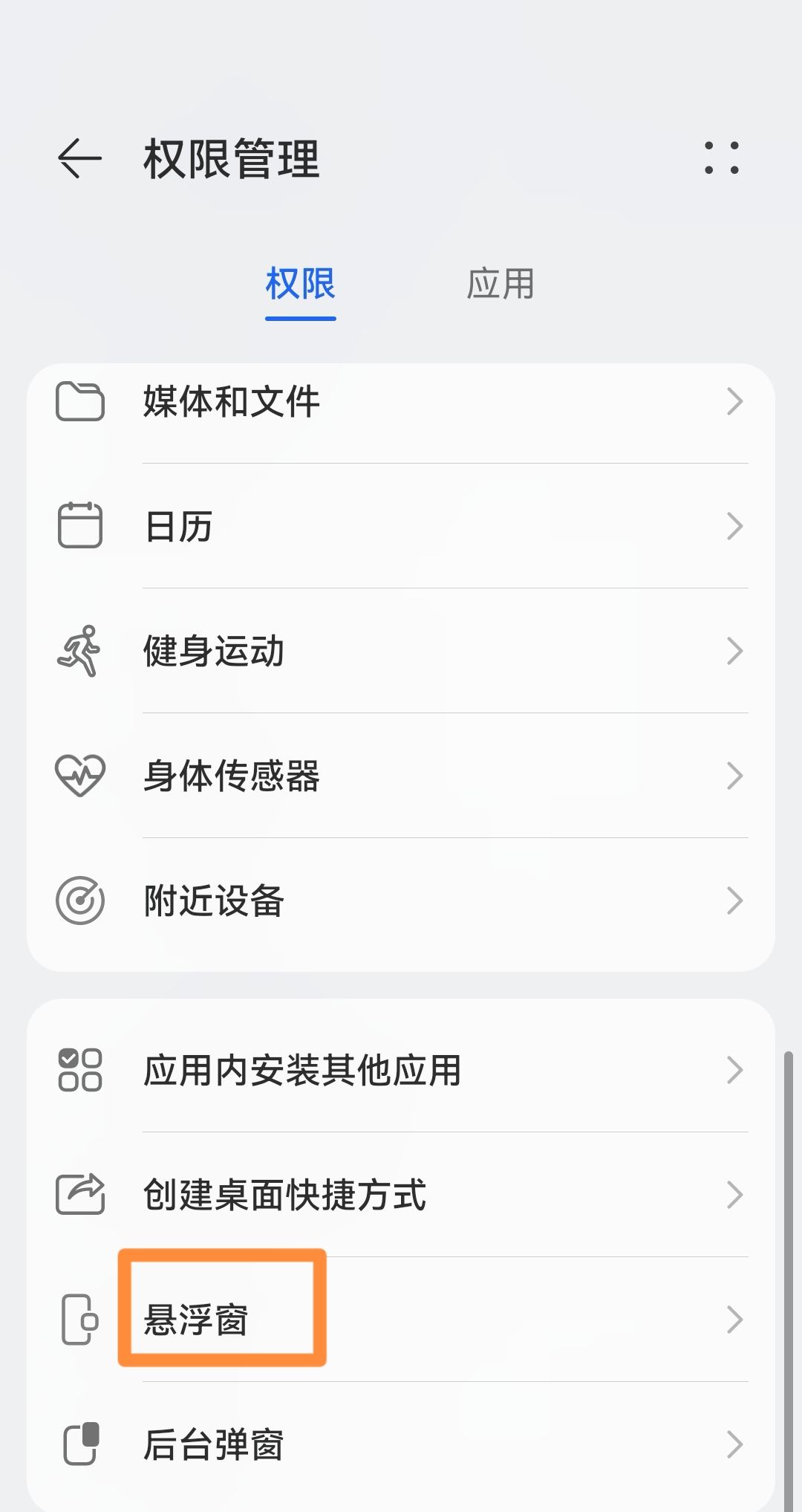802x1512 pixels.
Task: Open 媒体和文件 permission settings
Action: point(401,402)
